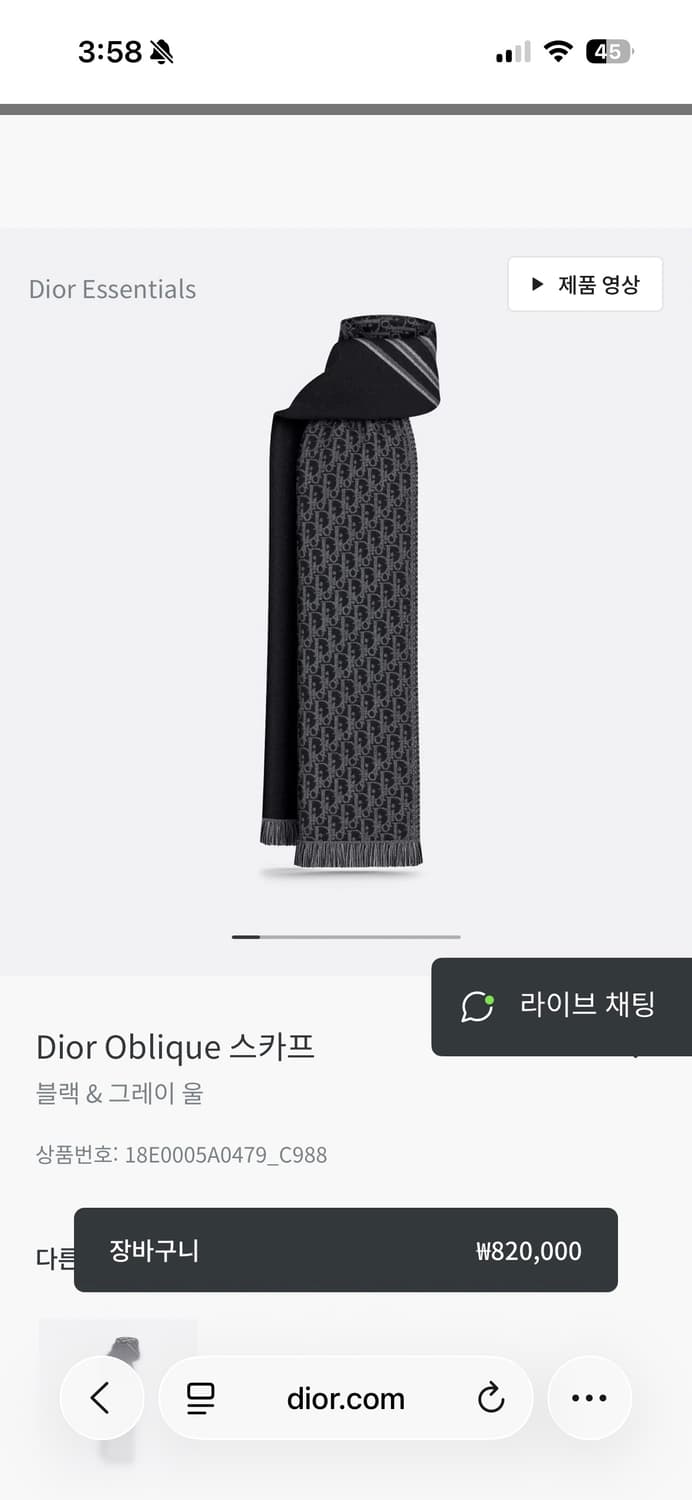Open the 라이브 채팅 live chat

click(562, 1006)
